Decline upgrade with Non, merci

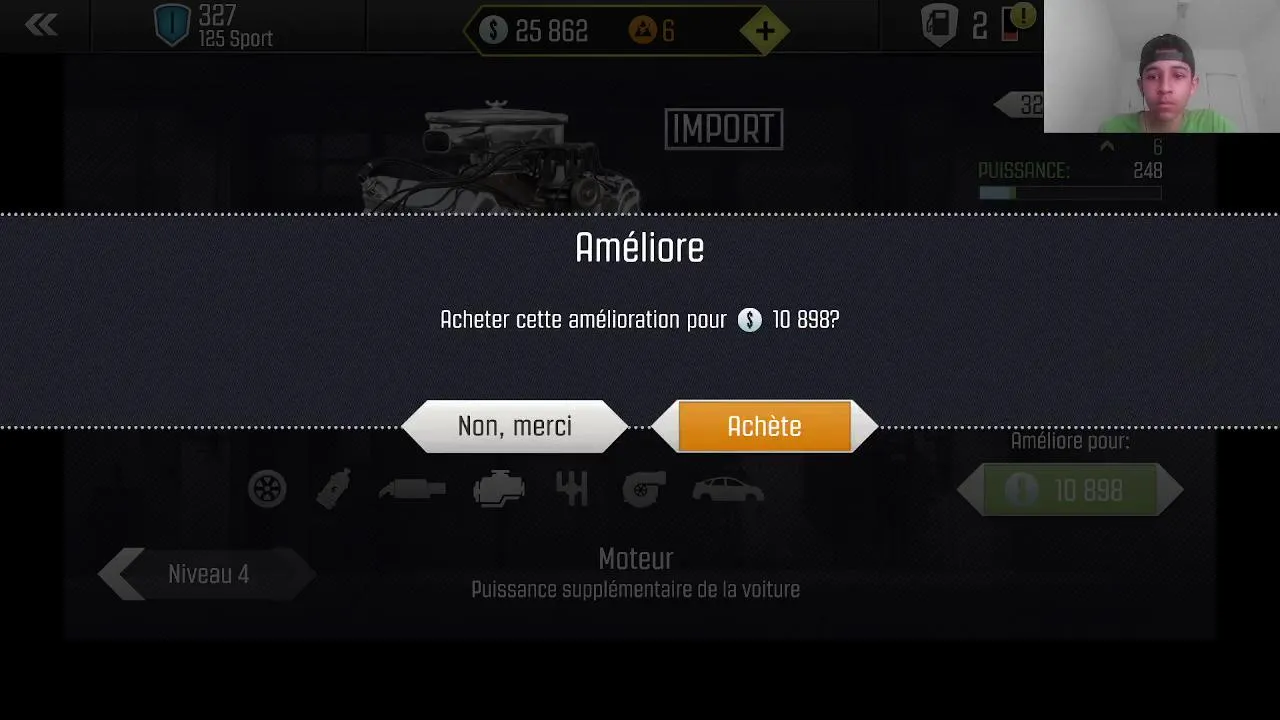pyautogui.click(x=515, y=426)
